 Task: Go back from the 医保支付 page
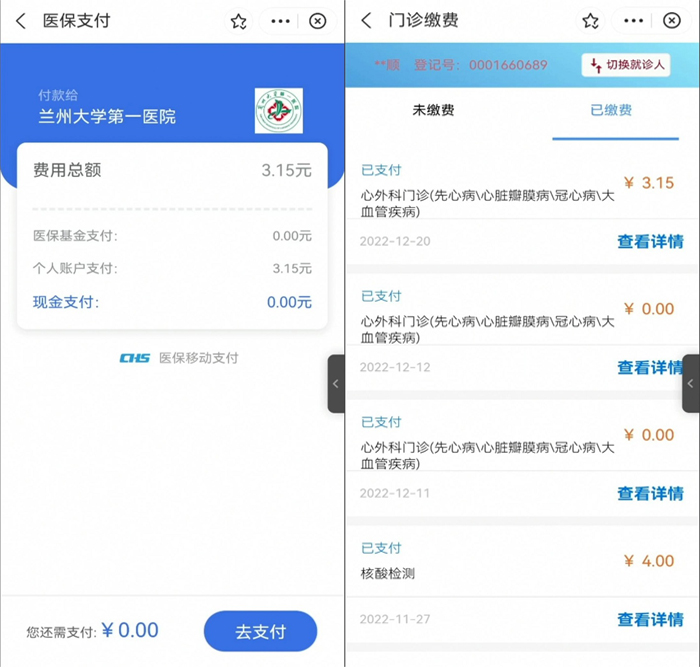[x=21, y=21]
